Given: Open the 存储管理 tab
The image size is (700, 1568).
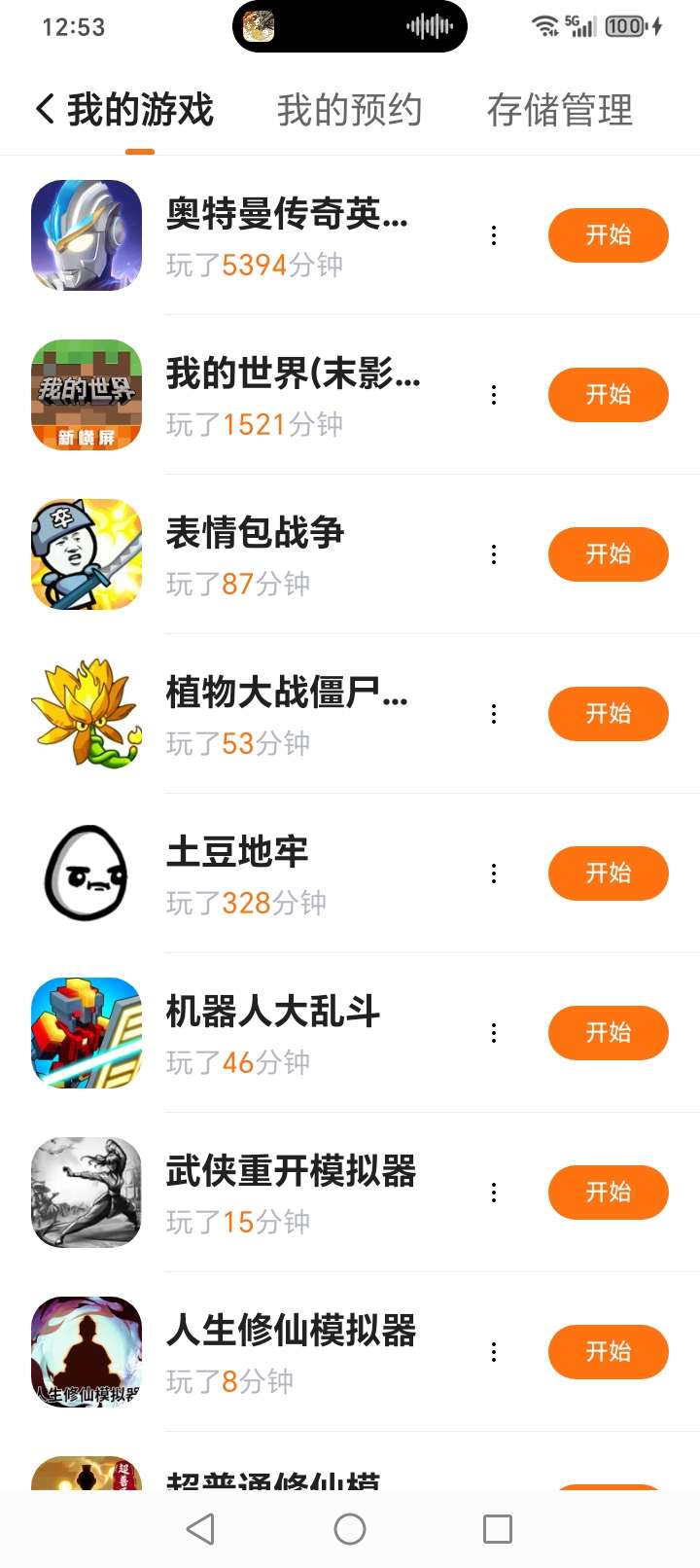Looking at the screenshot, I should click(559, 110).
